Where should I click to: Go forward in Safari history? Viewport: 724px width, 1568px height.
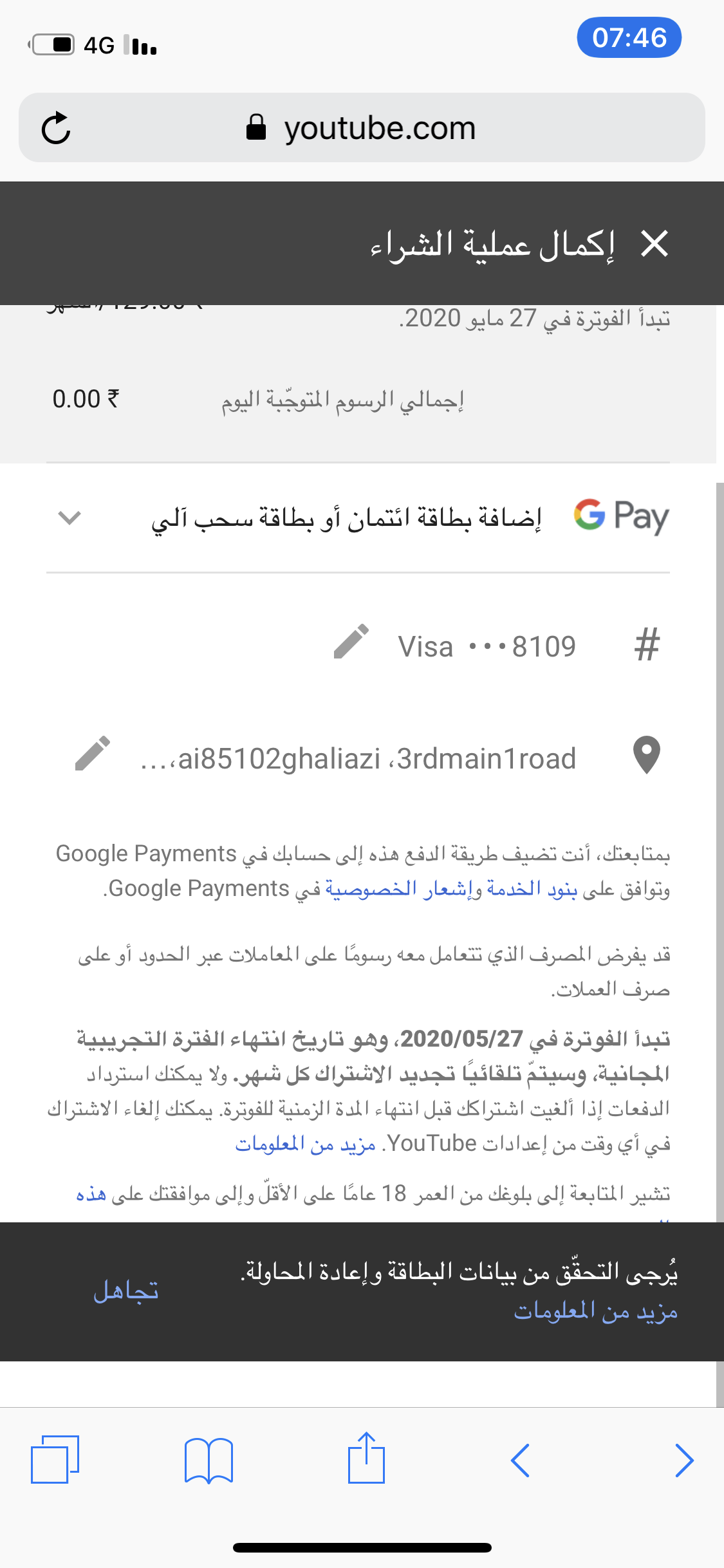pyautogui.click(x=684, y=1460)
